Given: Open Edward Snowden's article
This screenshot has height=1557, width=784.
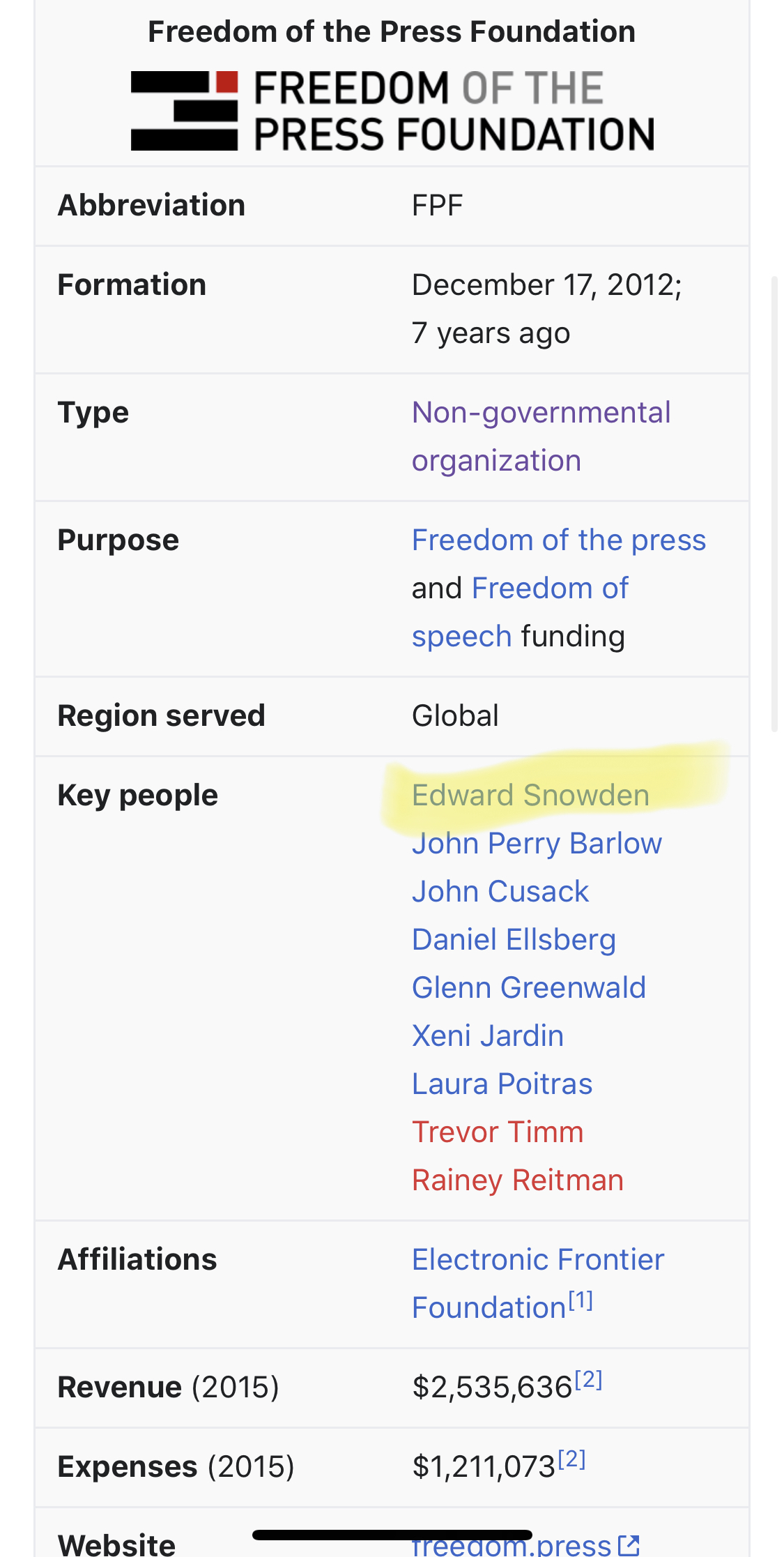Looking at the screenshot, I should point(530,796).
